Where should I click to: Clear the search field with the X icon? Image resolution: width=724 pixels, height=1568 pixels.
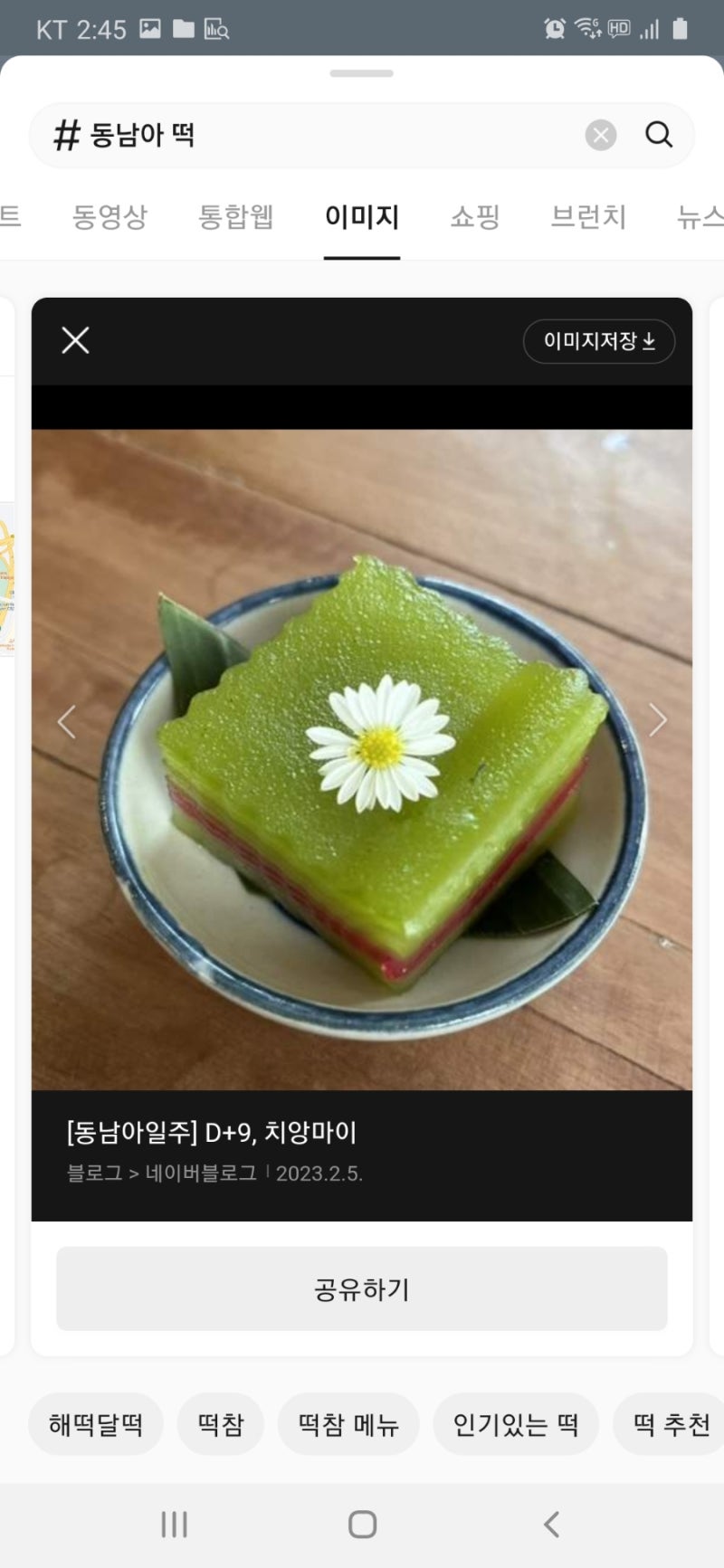pos(599,134)
